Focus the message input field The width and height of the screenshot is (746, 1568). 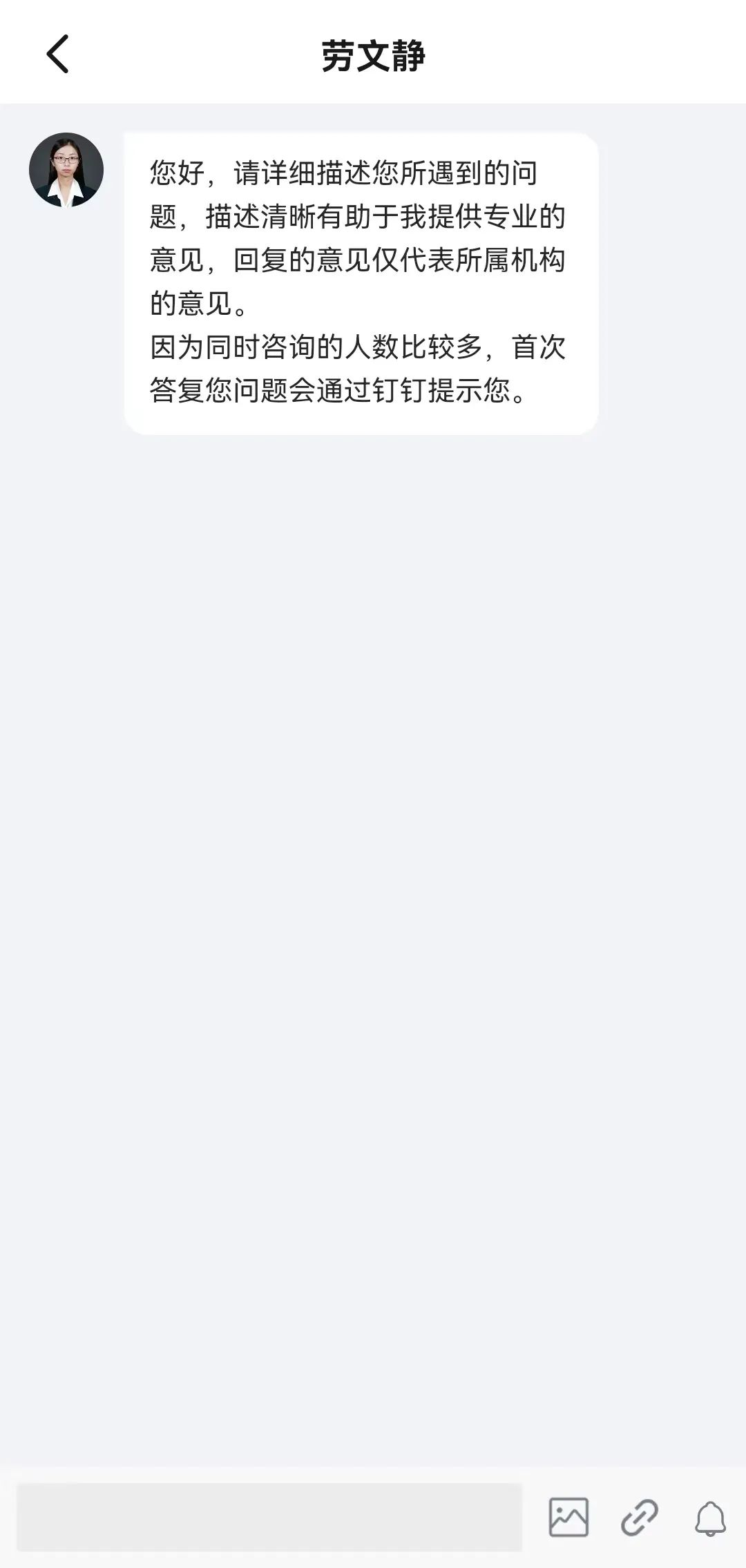[269, 1517]
